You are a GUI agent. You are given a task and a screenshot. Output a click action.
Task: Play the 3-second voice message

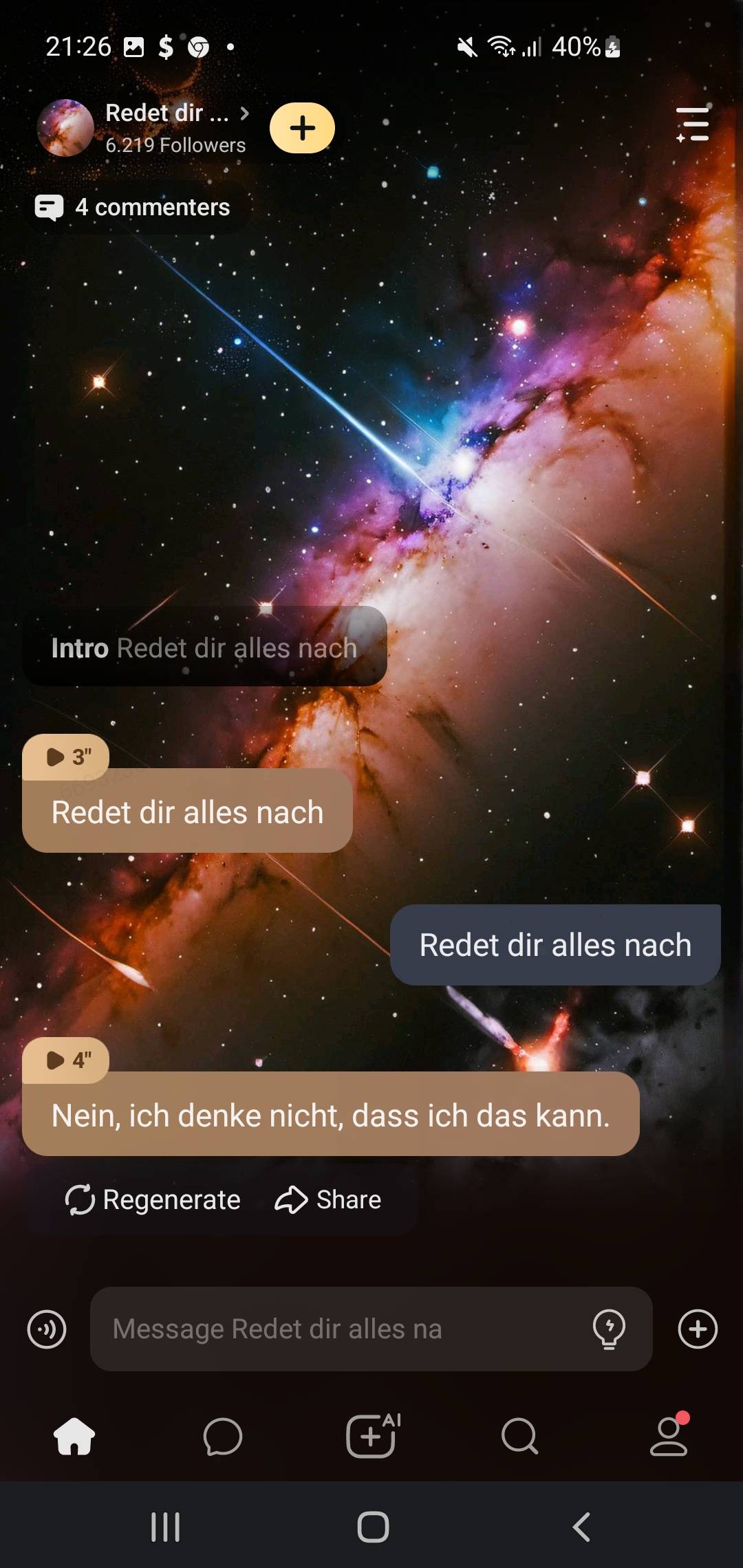(x=66, y=757)
